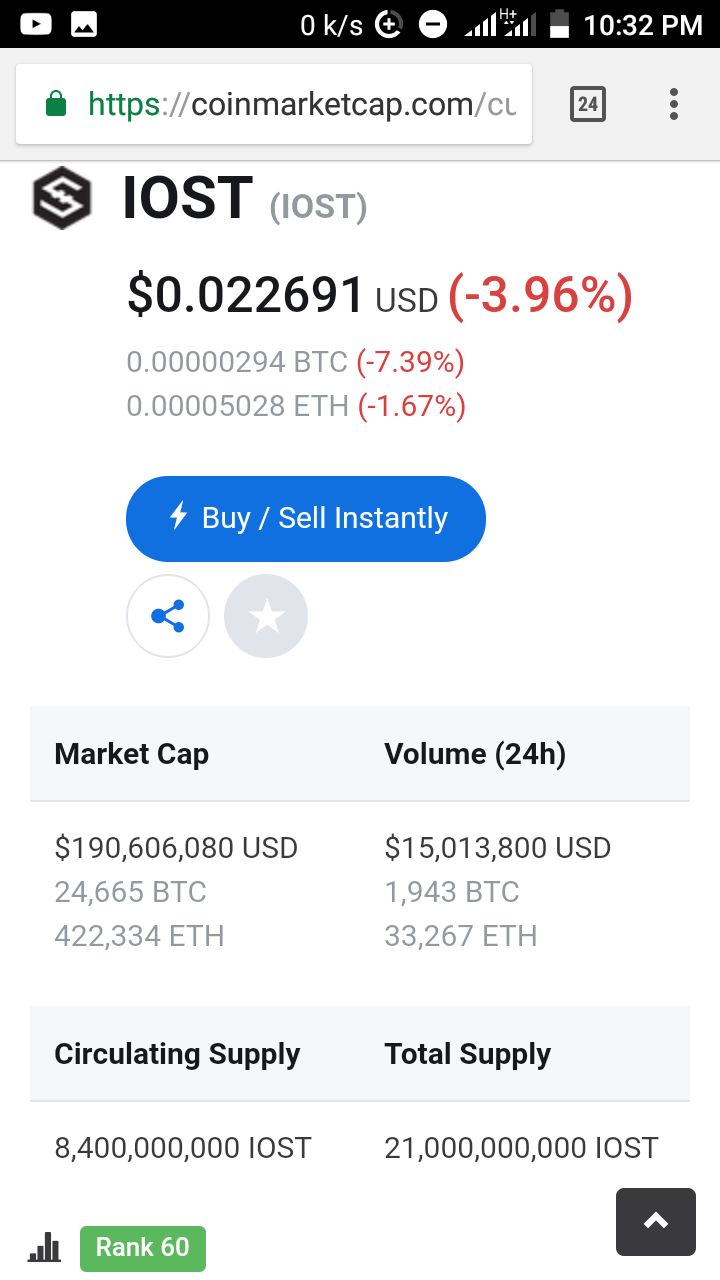The image size is (720, 1280).
Task: Tap the Rank 60 badge
Action: coord(142,1247)
